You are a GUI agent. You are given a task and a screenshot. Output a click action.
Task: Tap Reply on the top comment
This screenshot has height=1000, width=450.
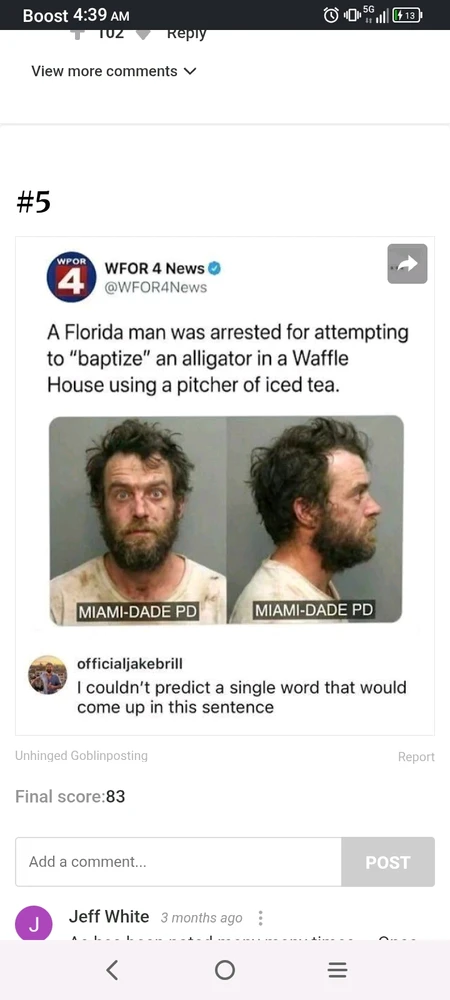[186, 34]
